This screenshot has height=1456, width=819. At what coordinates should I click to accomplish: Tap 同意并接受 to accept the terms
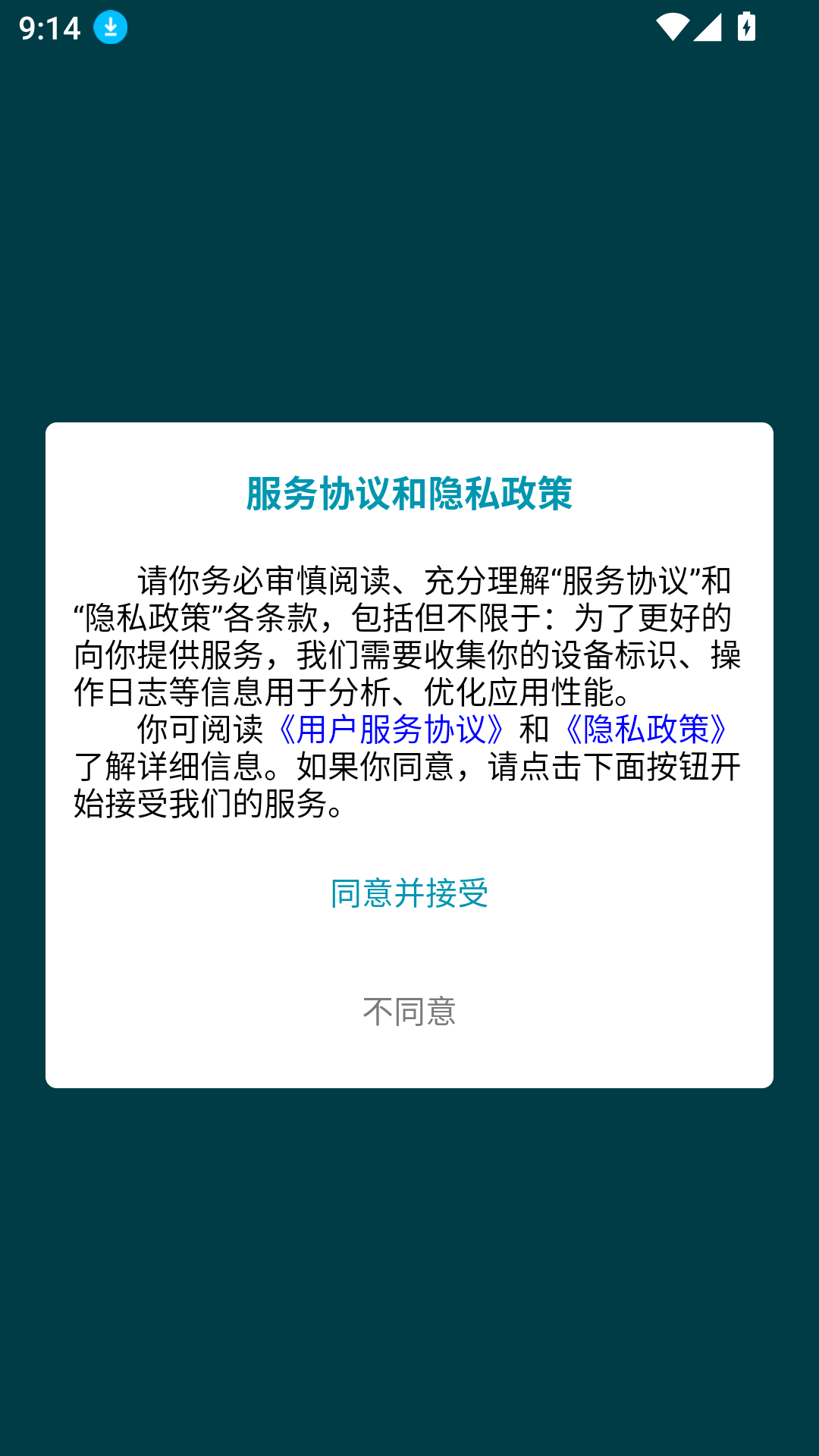[x=409, y=893]
